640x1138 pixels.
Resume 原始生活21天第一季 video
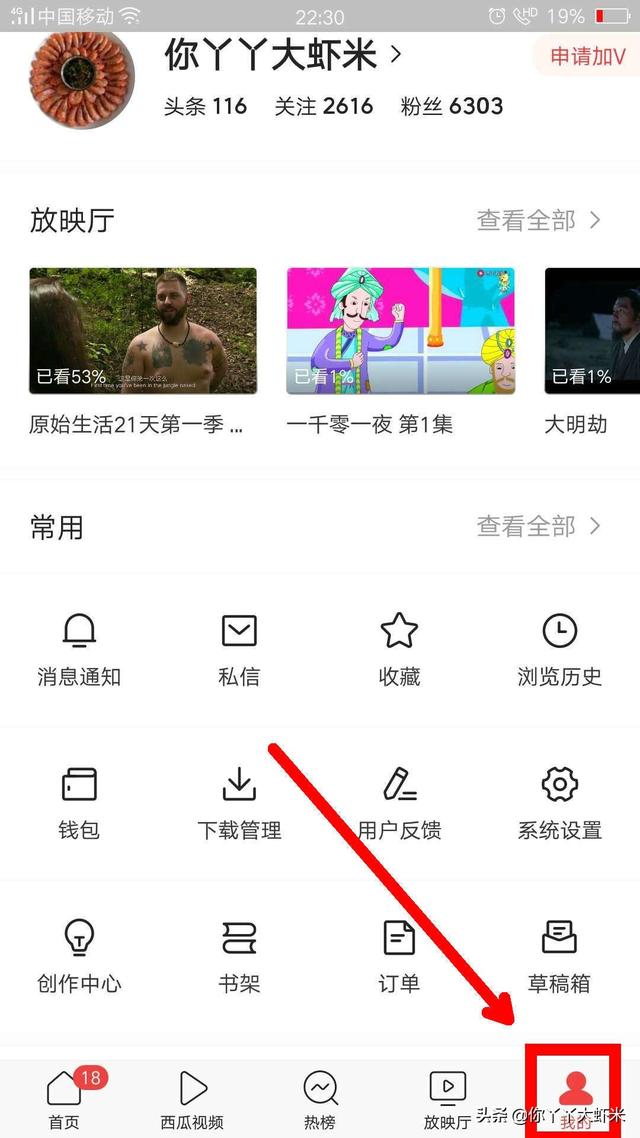143,331
